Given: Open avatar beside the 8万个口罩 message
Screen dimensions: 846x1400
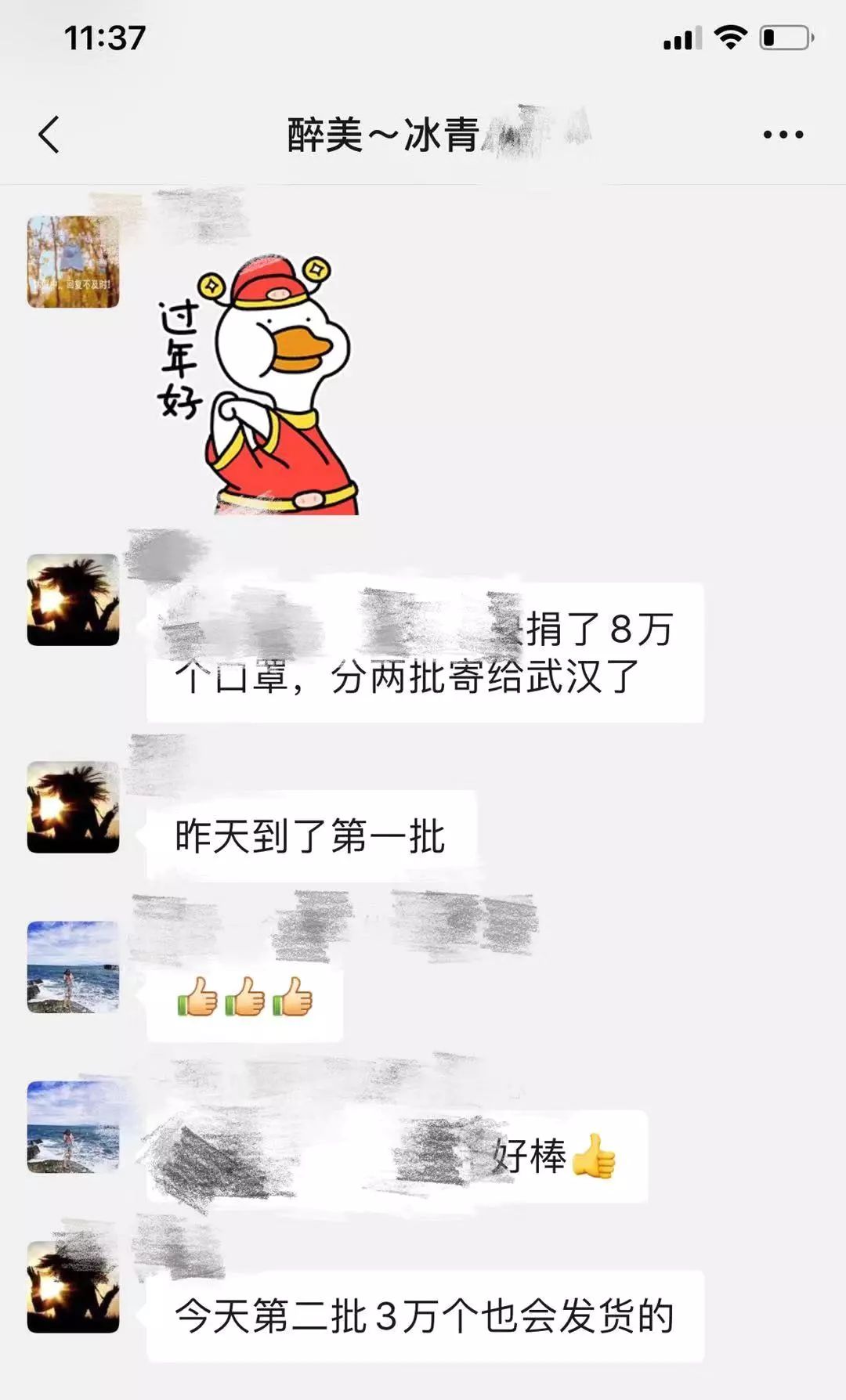Looking at the screenshot, I should [x=73, y=600].
